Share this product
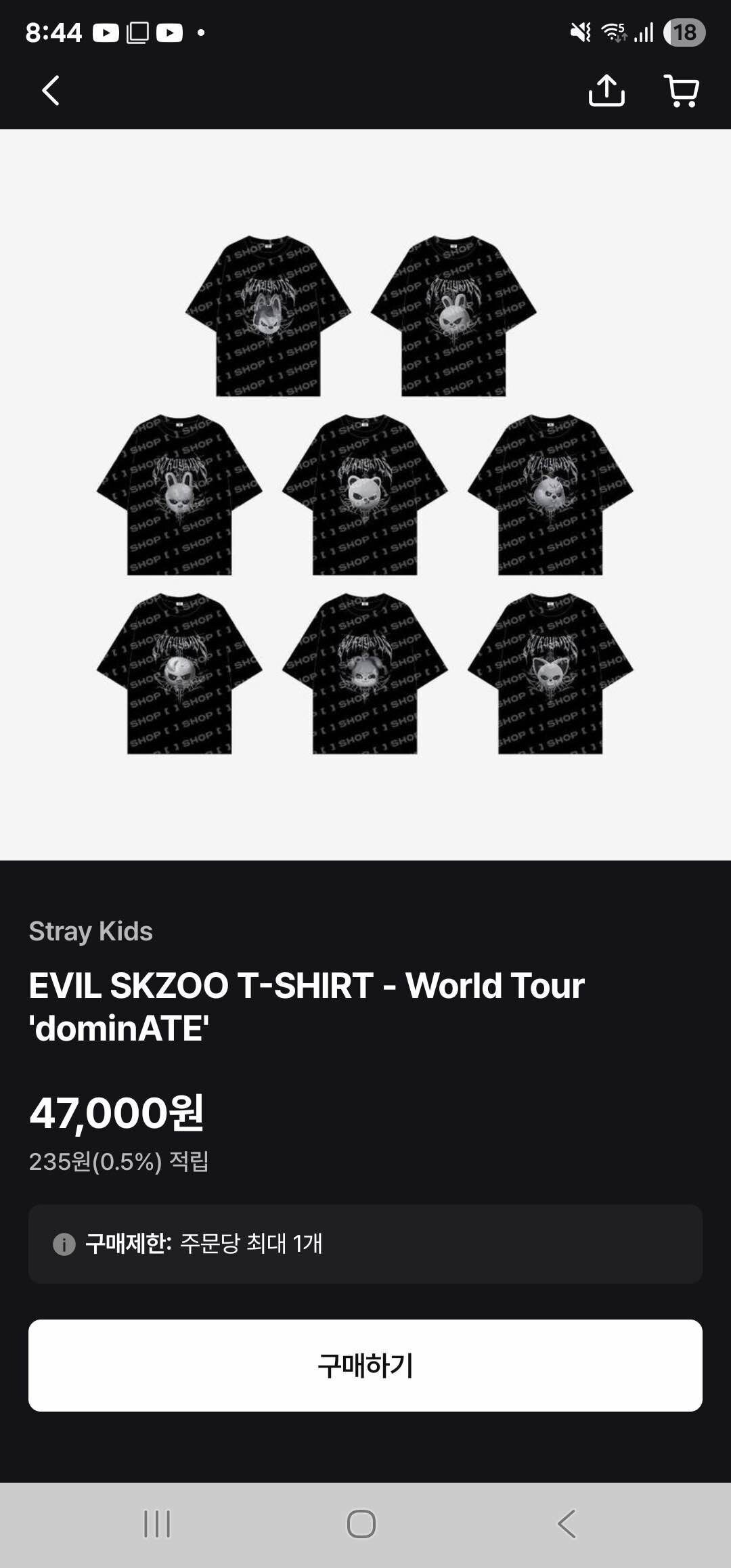Screen dimensions: 731x1568 click(606, 91)
